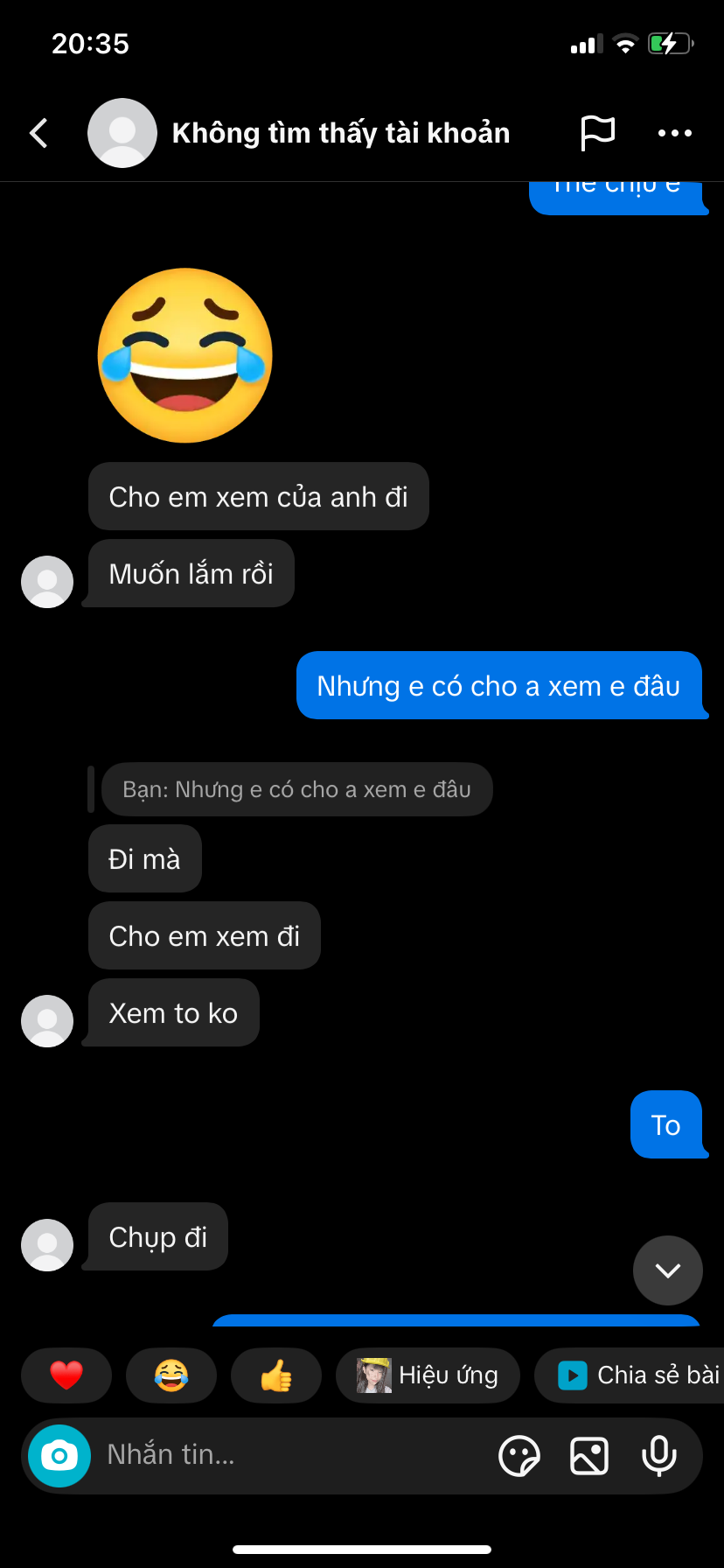724x1568 pixels.
Task: Go back to the chat list
Action: 39,133
